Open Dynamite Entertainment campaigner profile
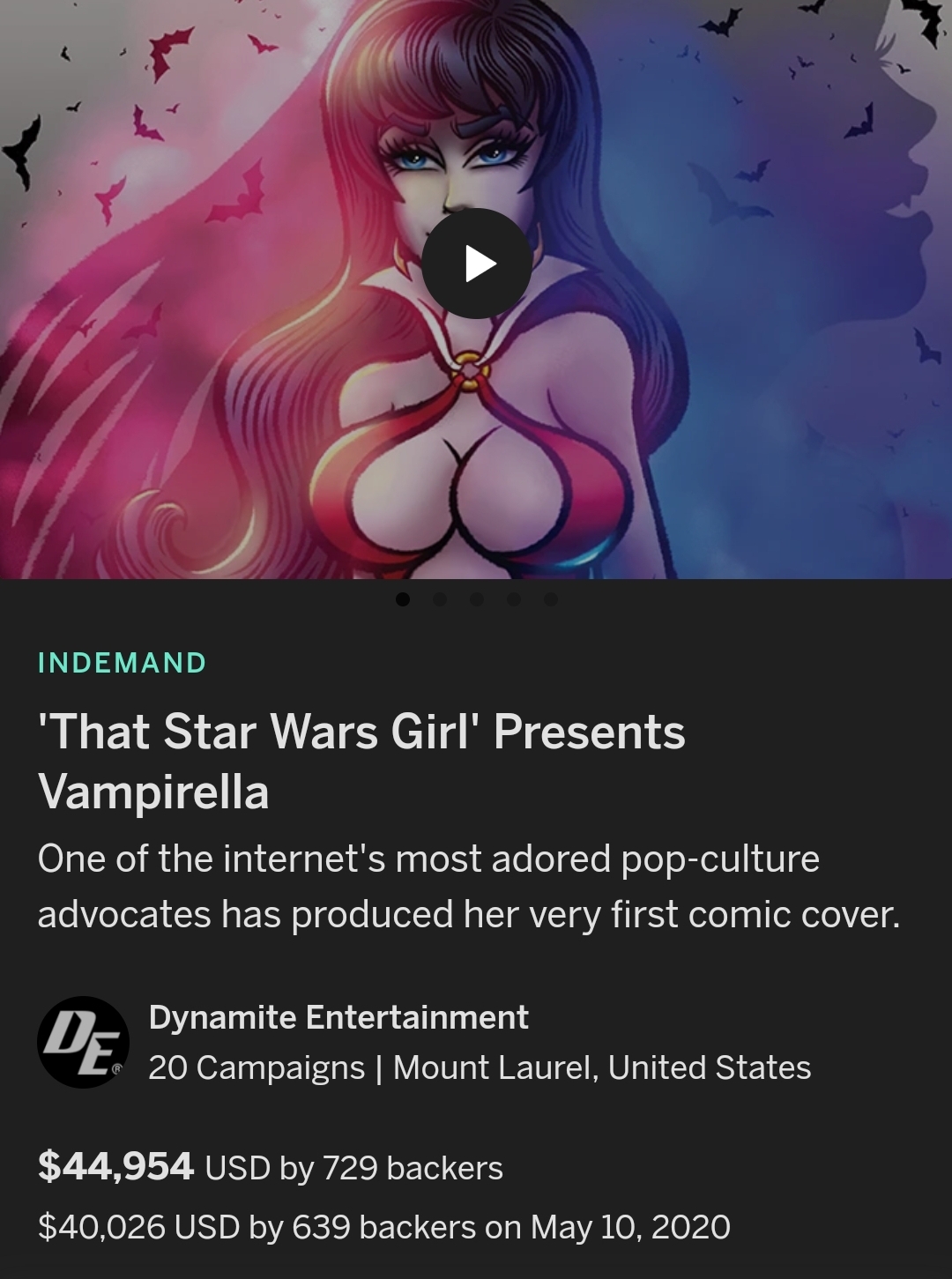 (x=338, y=1017)
